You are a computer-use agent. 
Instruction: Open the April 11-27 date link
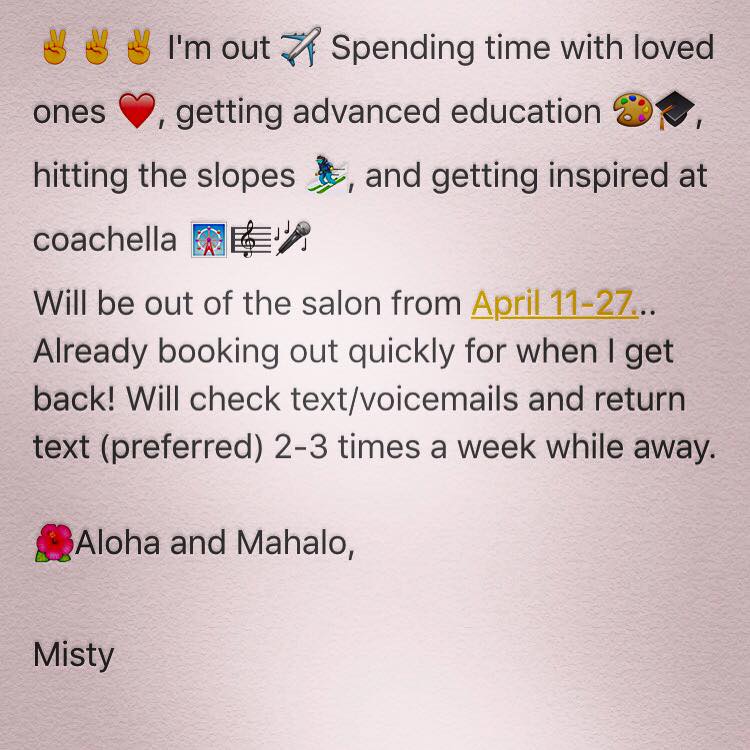[x=554, y=302]
